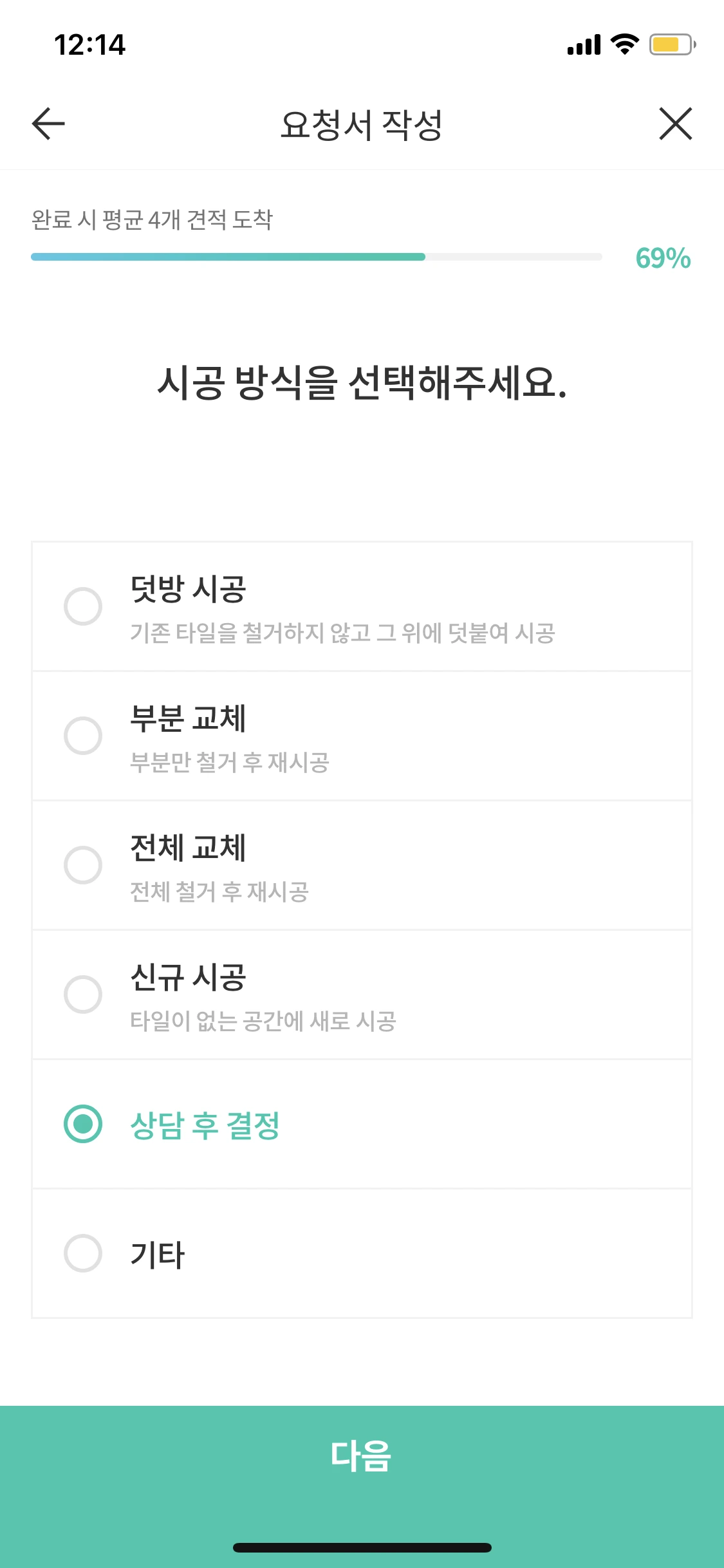Tap the 요청서 작성 title text
This screenshot has height=1568, width=724.
click(362, 124)
